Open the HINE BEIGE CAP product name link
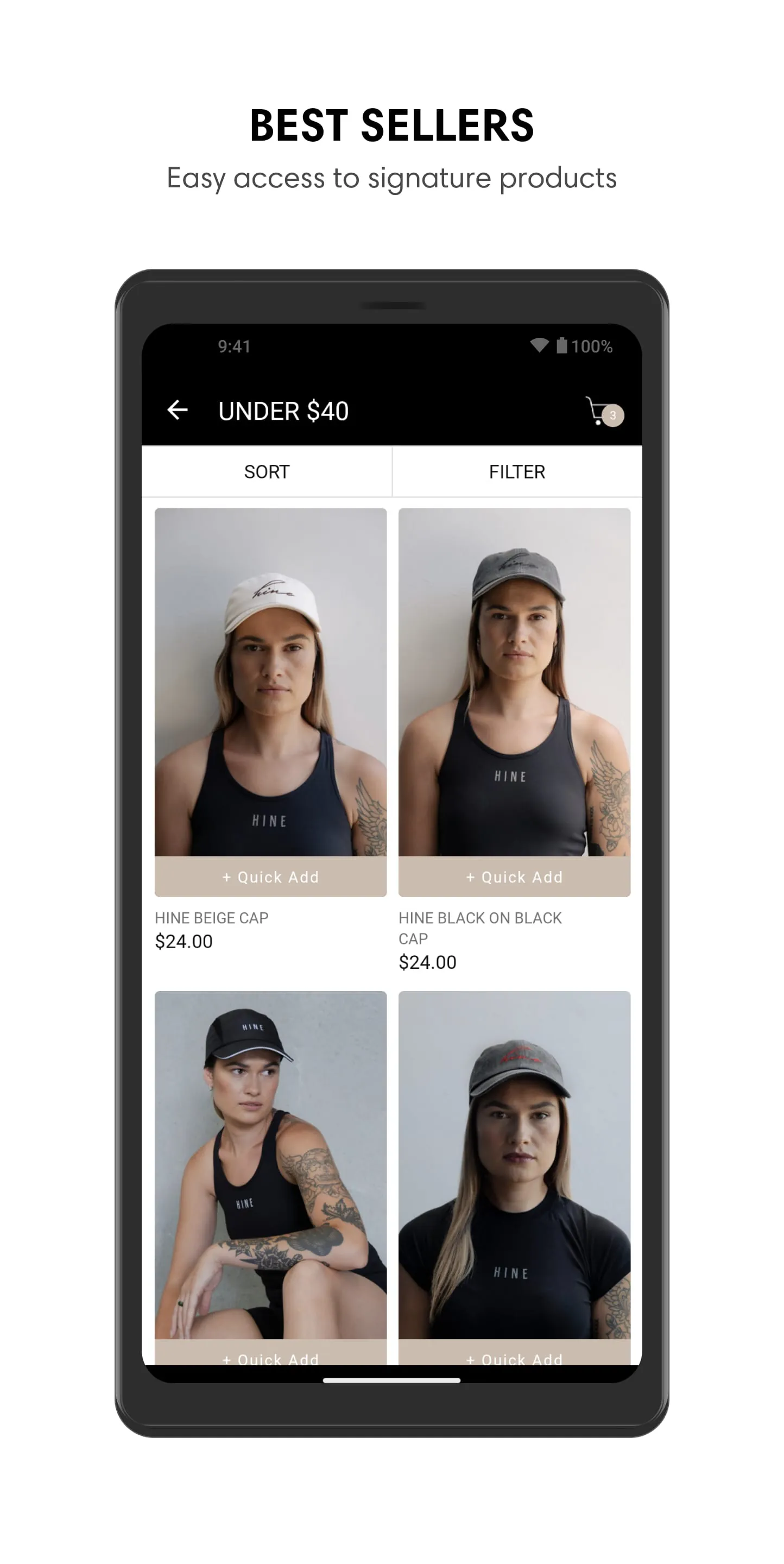This screenshot has height=1564, width=784. point(212,918)
